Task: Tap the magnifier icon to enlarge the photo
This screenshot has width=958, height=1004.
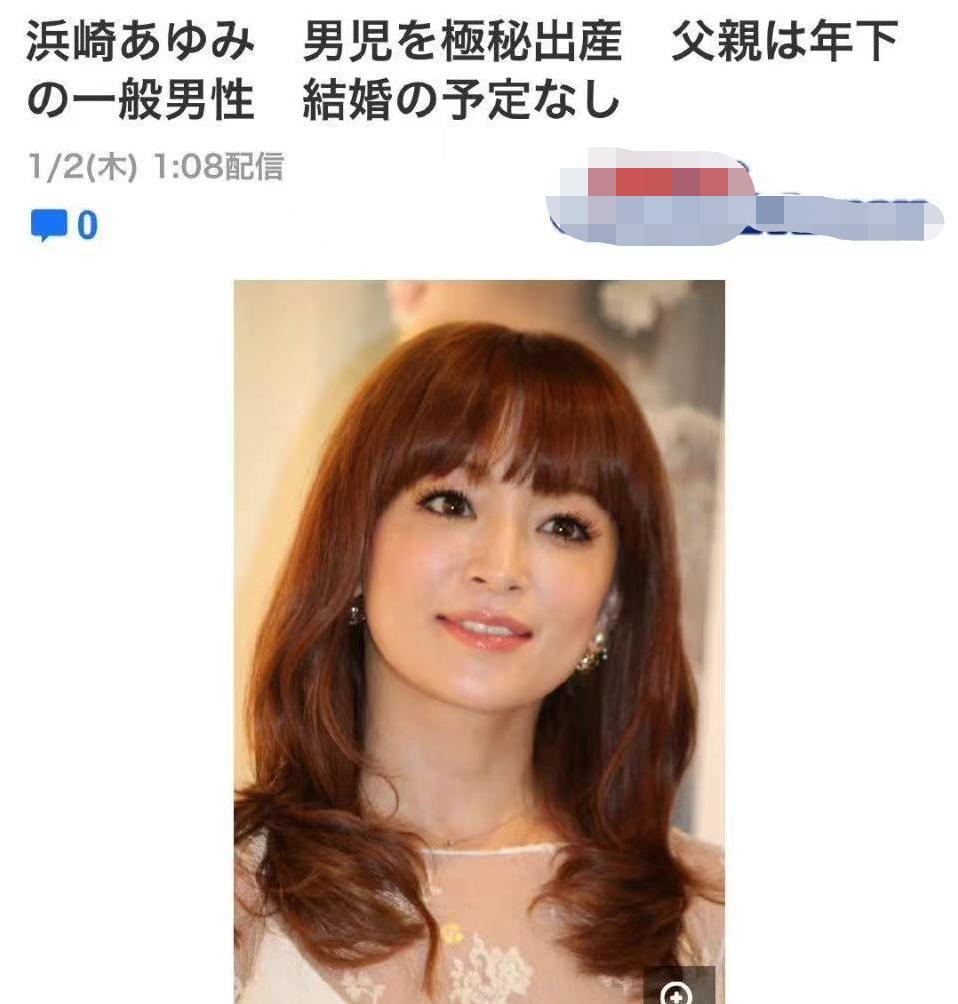Action: point(679,990)
